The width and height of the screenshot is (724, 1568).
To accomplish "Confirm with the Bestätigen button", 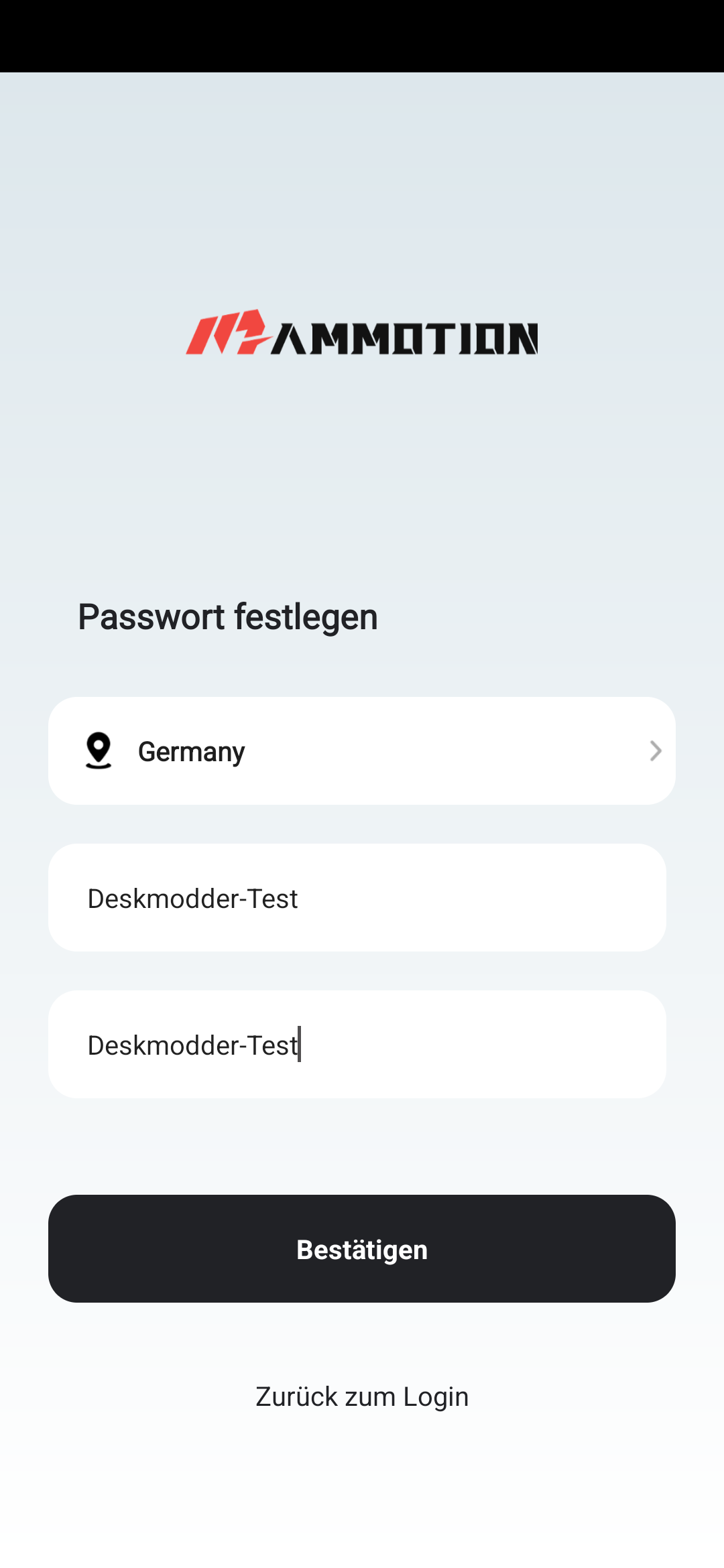I will [x=362, y=1248].
